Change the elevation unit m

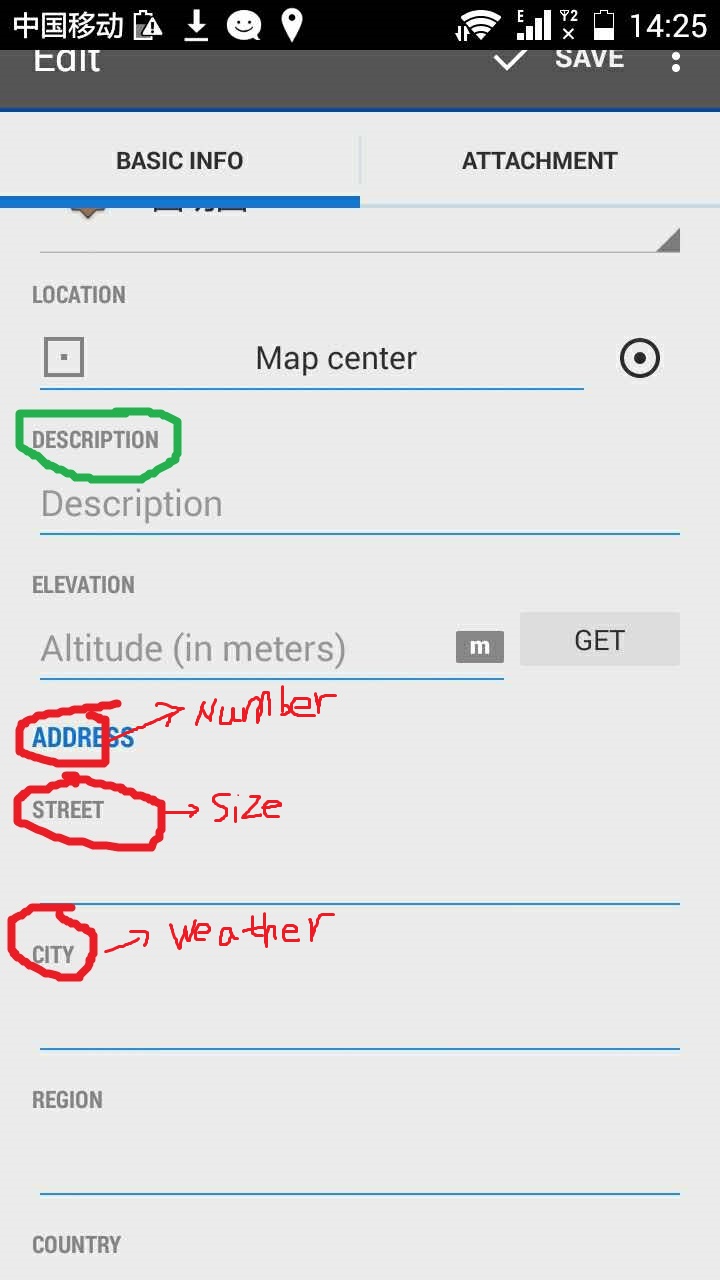point(480,647)
